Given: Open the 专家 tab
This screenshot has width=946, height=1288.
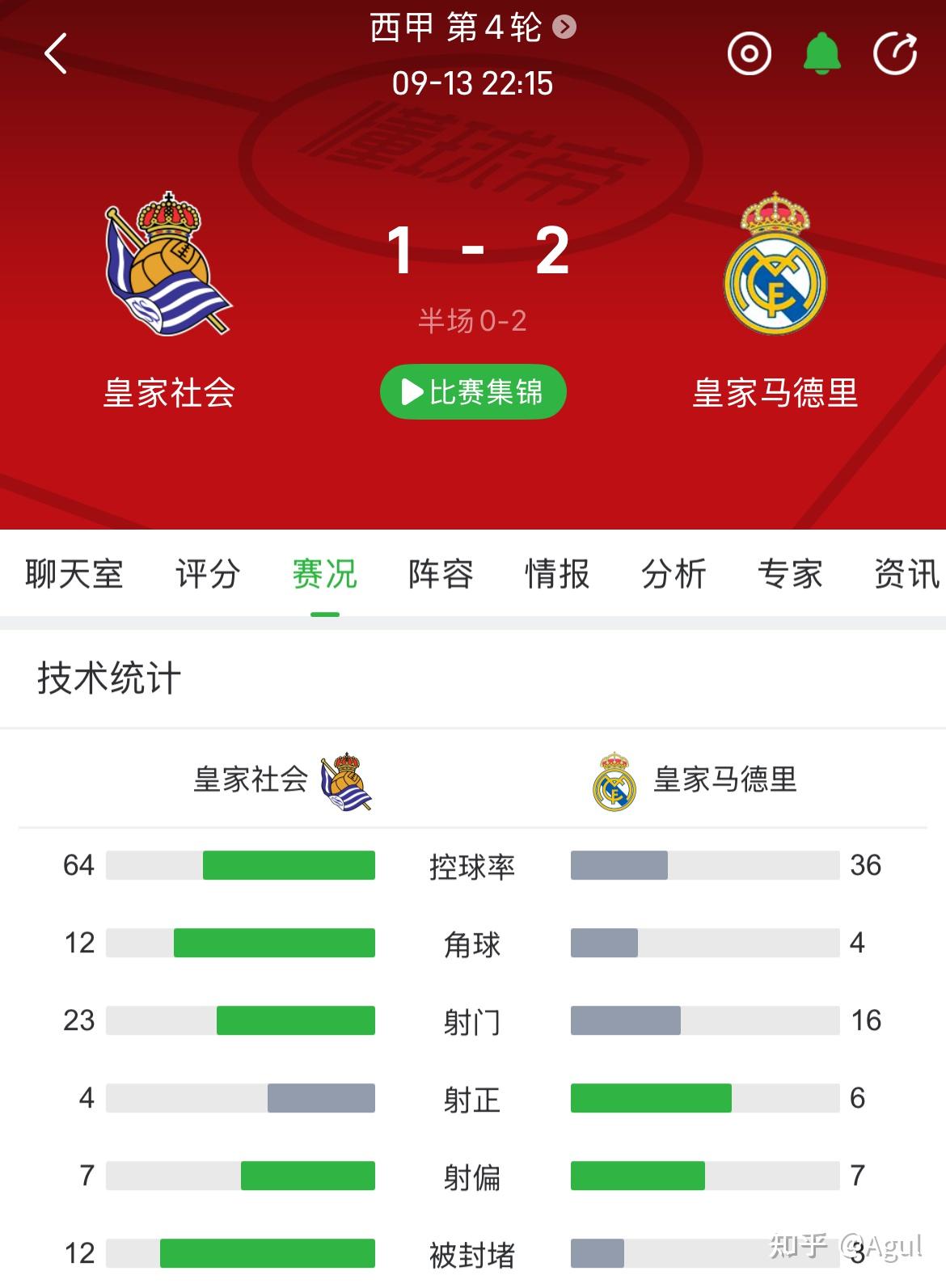Looking at the screenshot, I should (x=790, y=574).
